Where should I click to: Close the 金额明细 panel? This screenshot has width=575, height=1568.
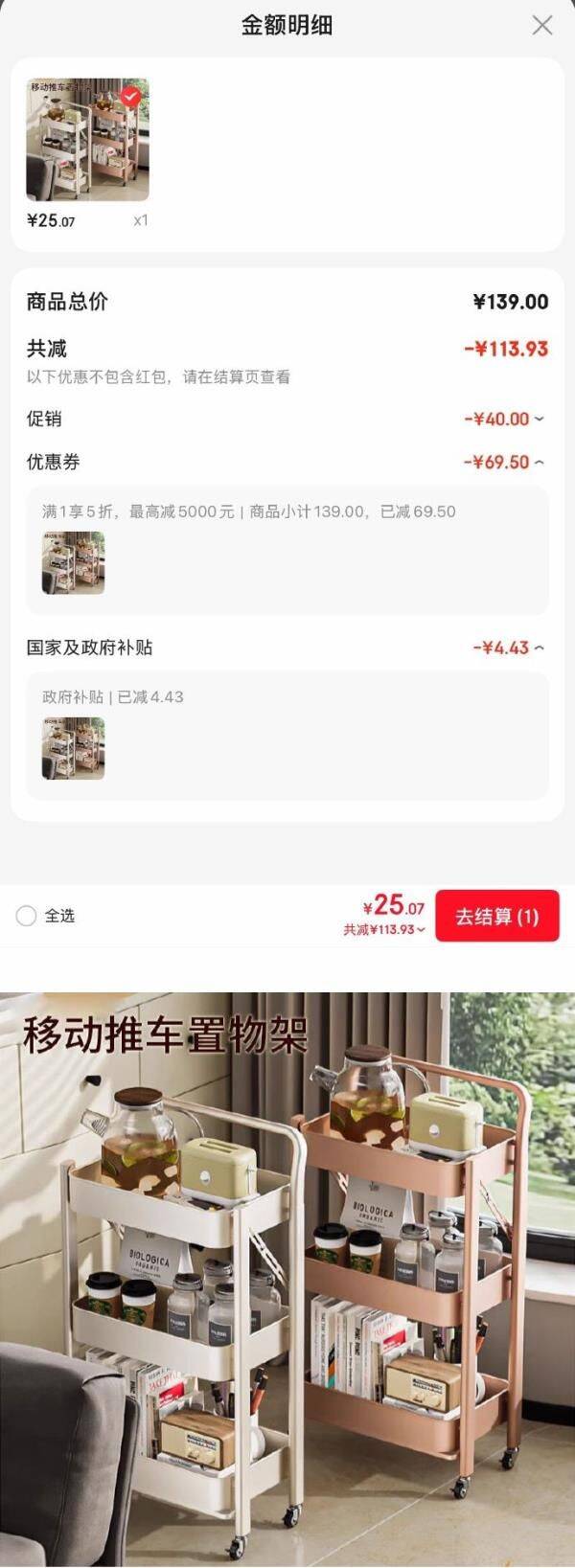541,26
